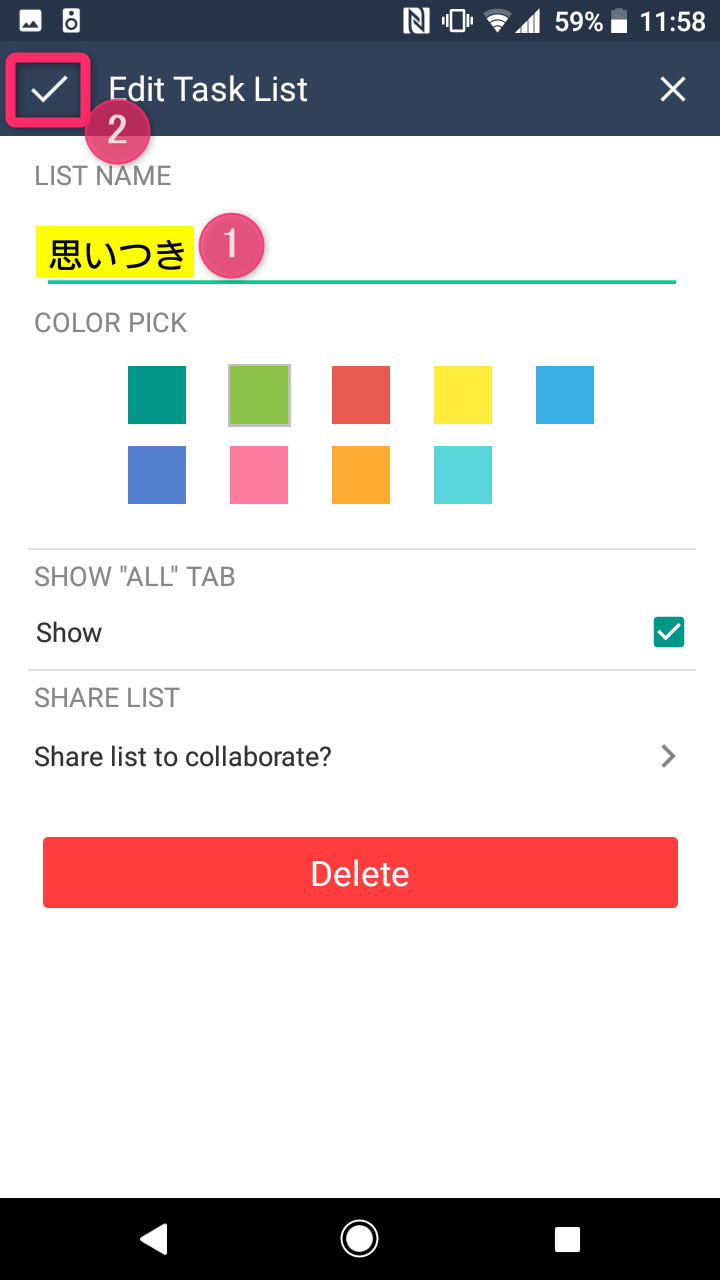720x1280 pixels.
Task: Choose the periwinkle blue color swatch
Action: coord(157,475)
